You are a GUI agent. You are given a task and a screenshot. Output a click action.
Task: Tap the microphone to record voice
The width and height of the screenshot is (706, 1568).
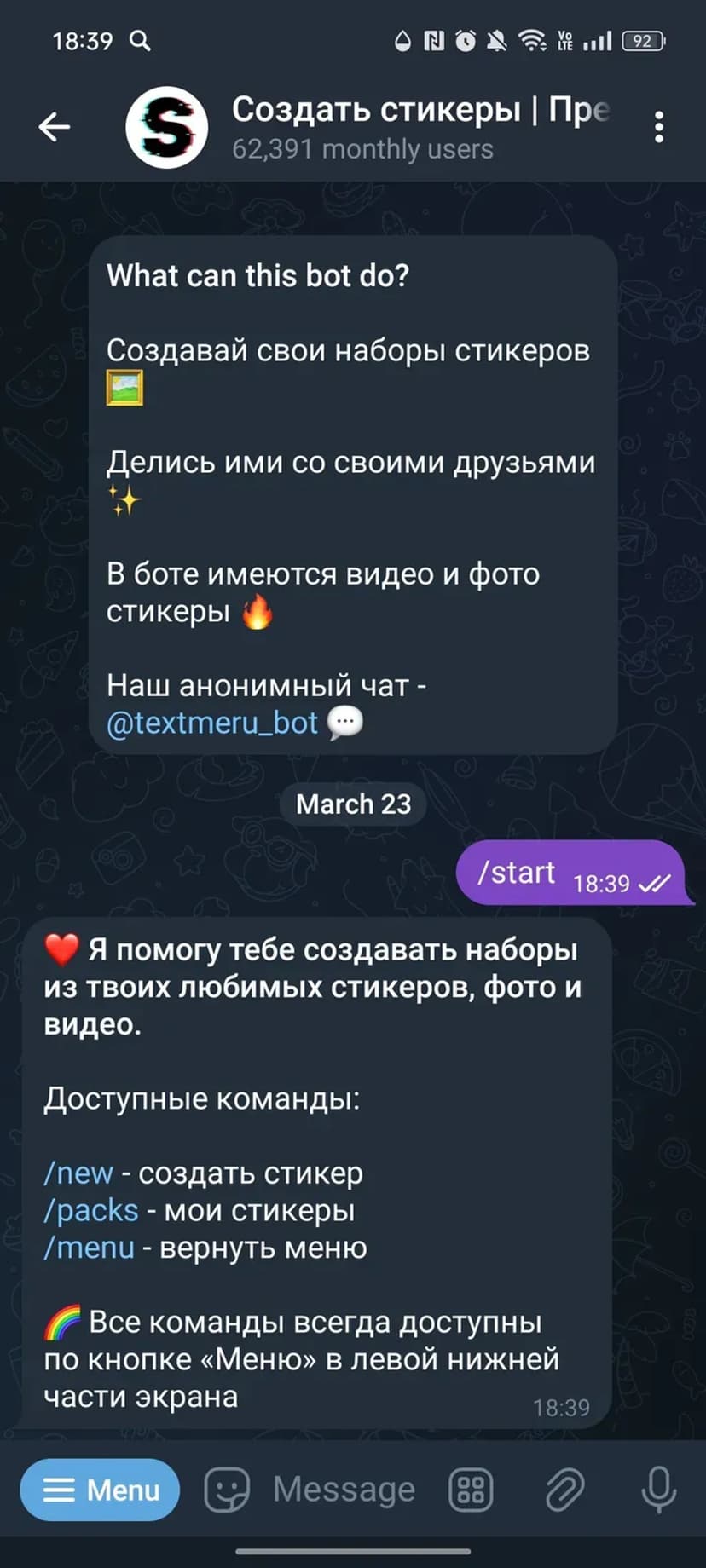pyautogui.click(x=658, y=1490)
